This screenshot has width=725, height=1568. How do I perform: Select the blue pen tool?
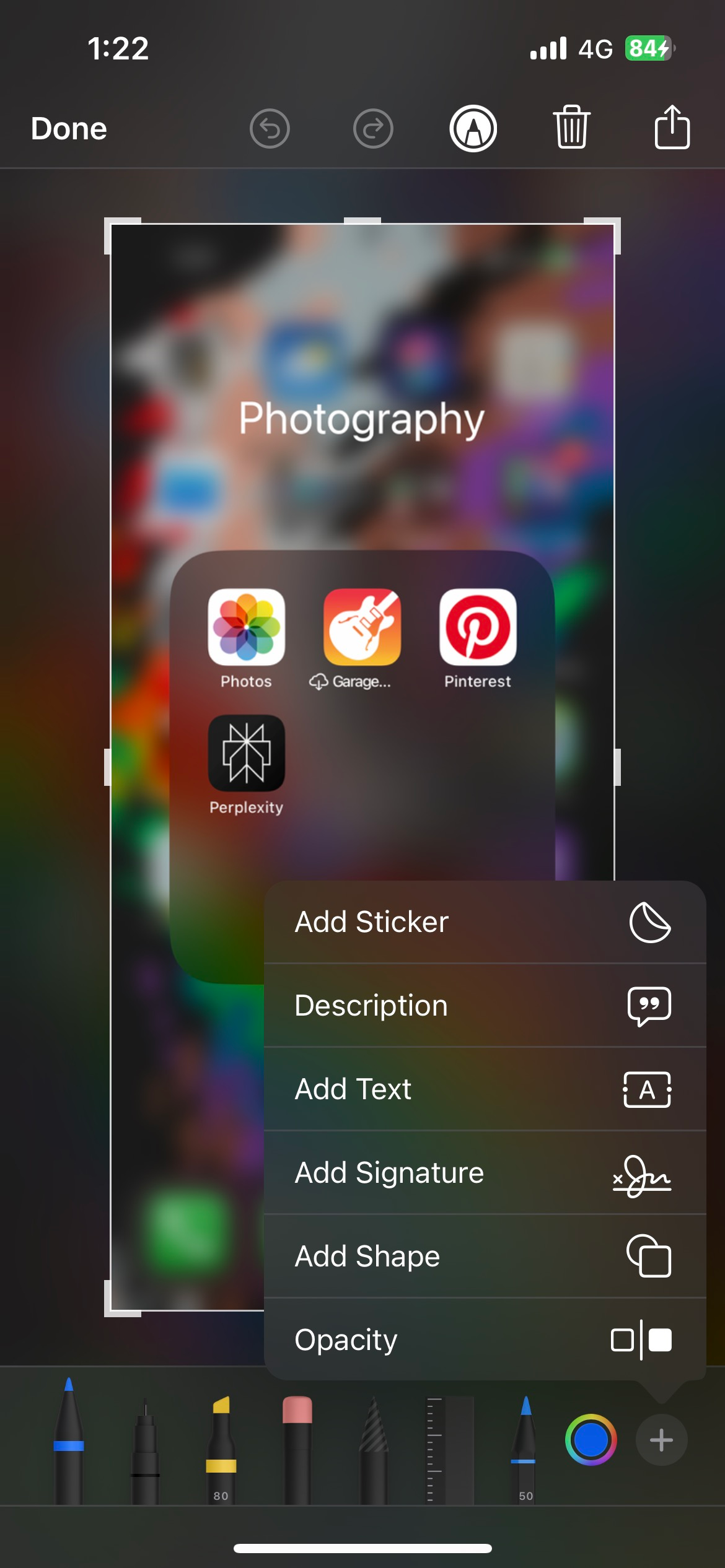(x=69, y=1443)
